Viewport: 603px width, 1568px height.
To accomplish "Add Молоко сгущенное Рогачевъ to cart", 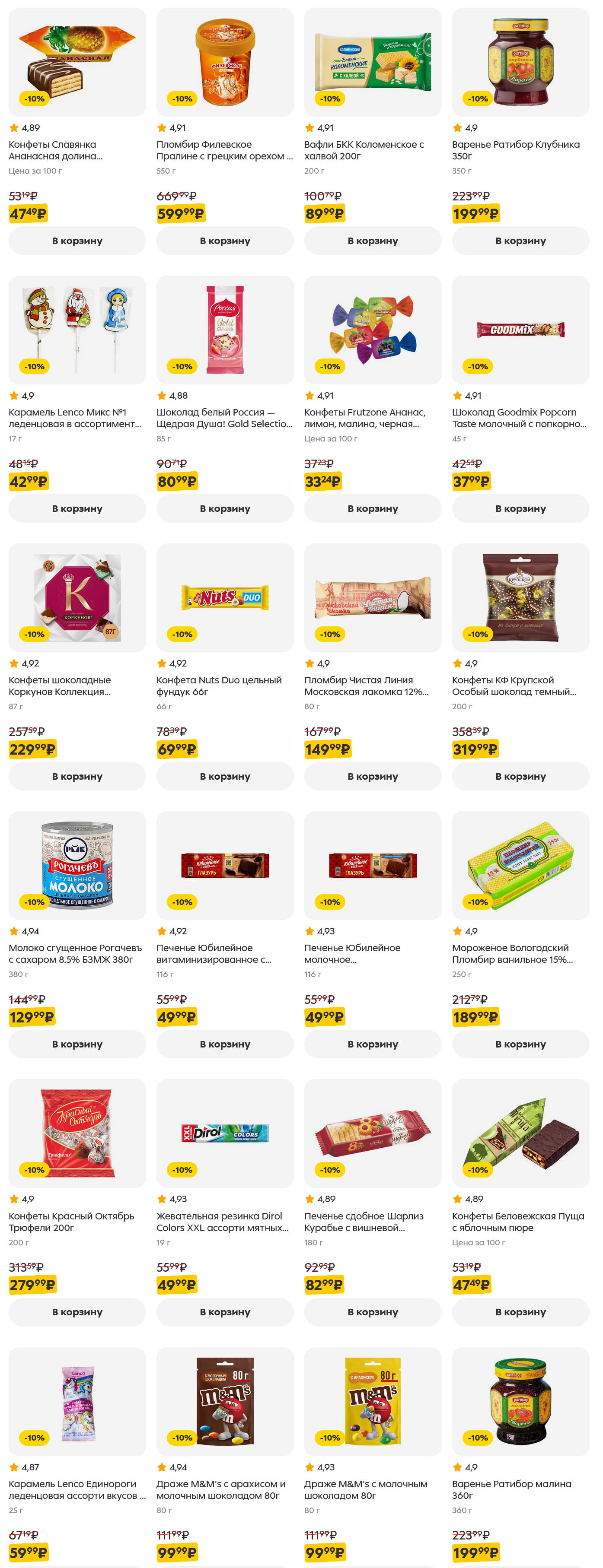I will (x=77, y=1044).
